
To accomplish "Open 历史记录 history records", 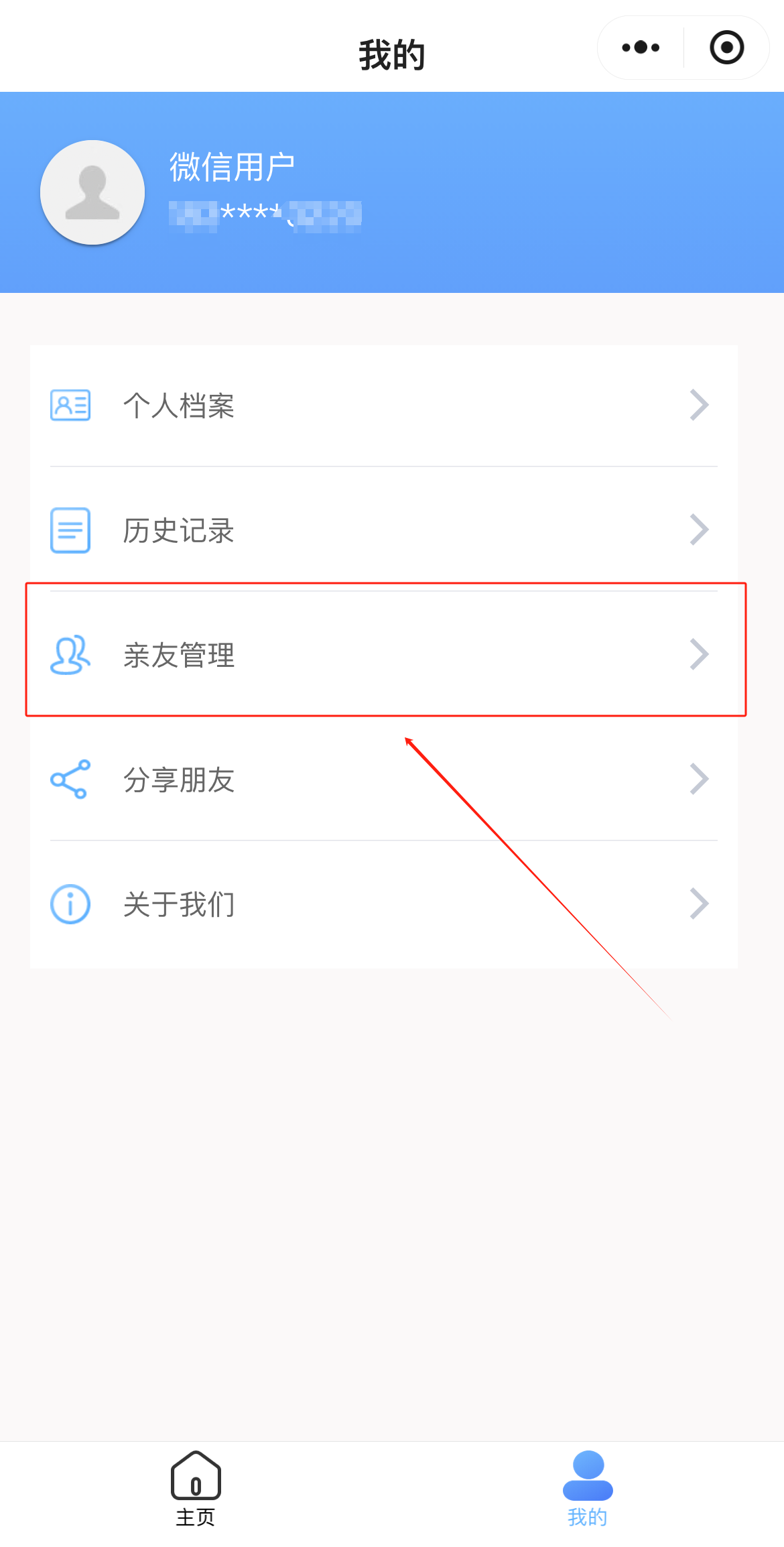I will click(x=383, y=530).
